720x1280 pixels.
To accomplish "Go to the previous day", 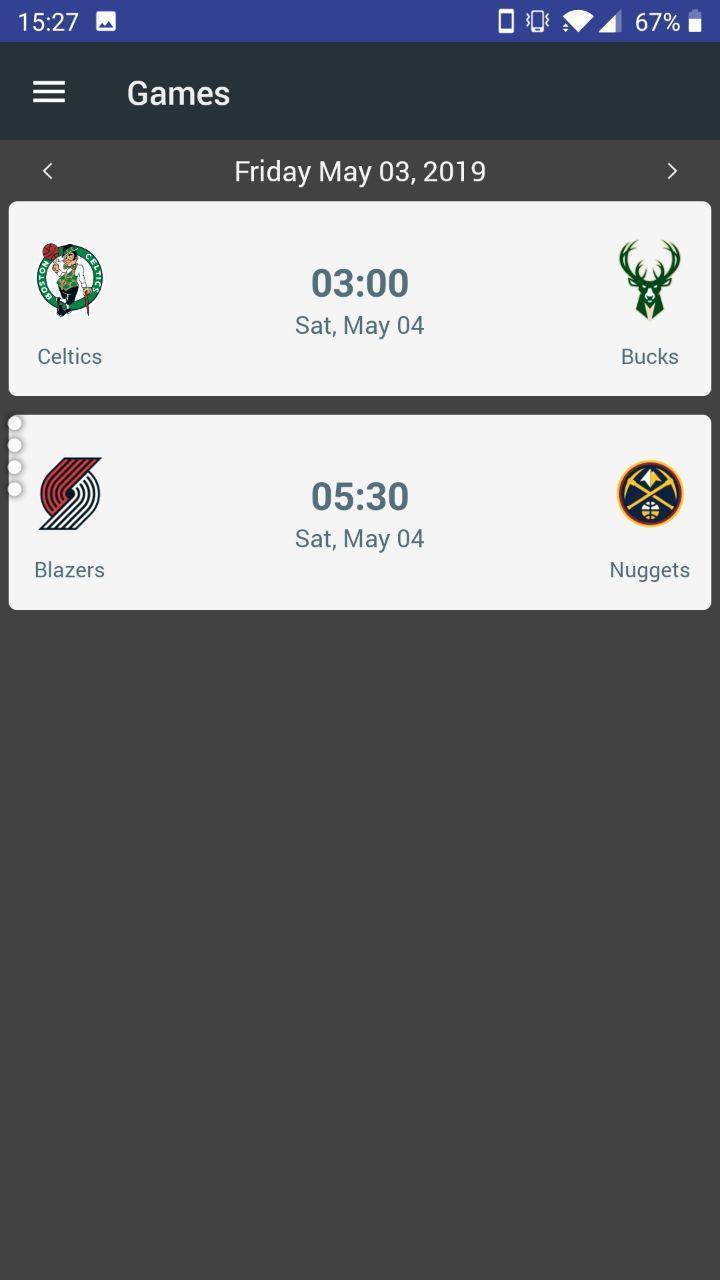I will tap(47, 171).
